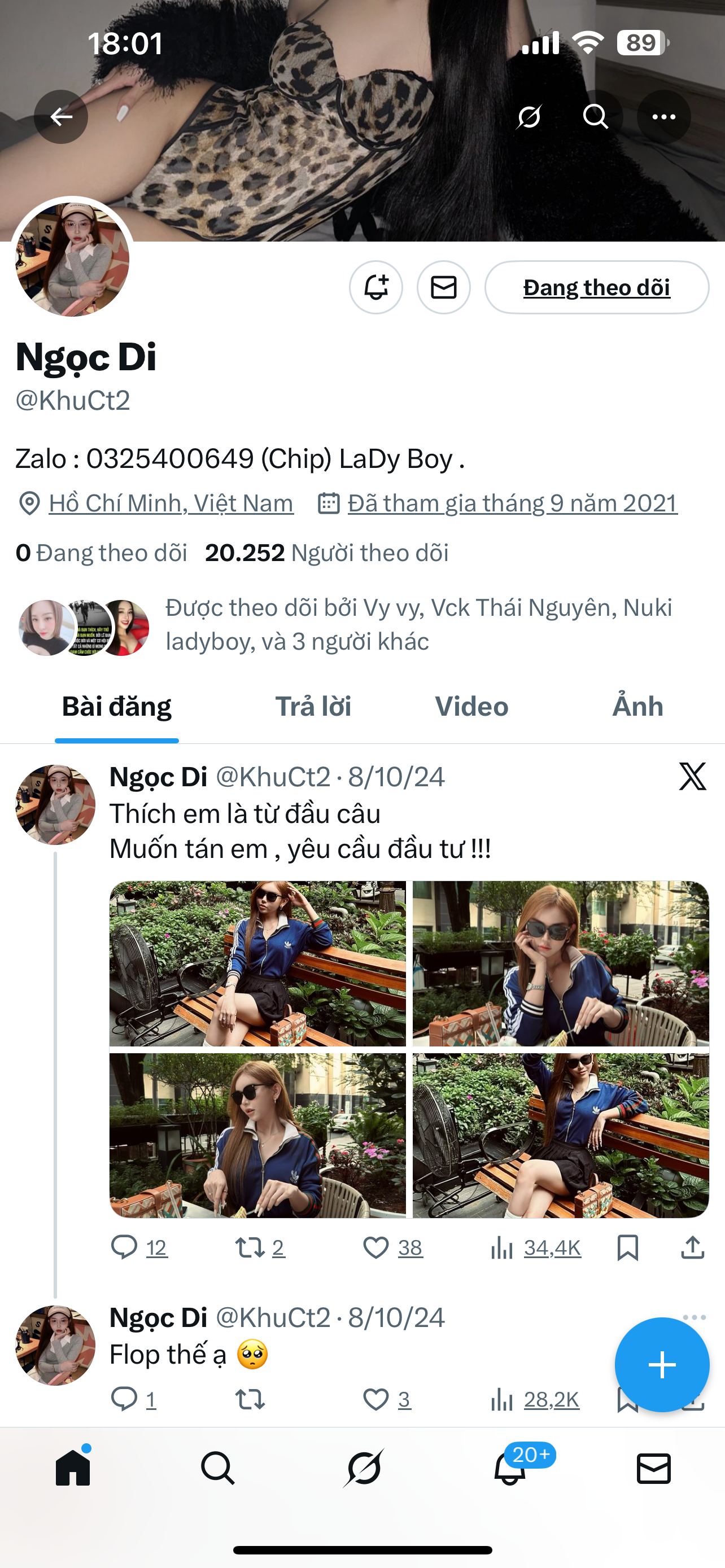Viewport: 725px width, 1568px height.
Task: Search this profile's posts
Action: click(x=595, y=116)
